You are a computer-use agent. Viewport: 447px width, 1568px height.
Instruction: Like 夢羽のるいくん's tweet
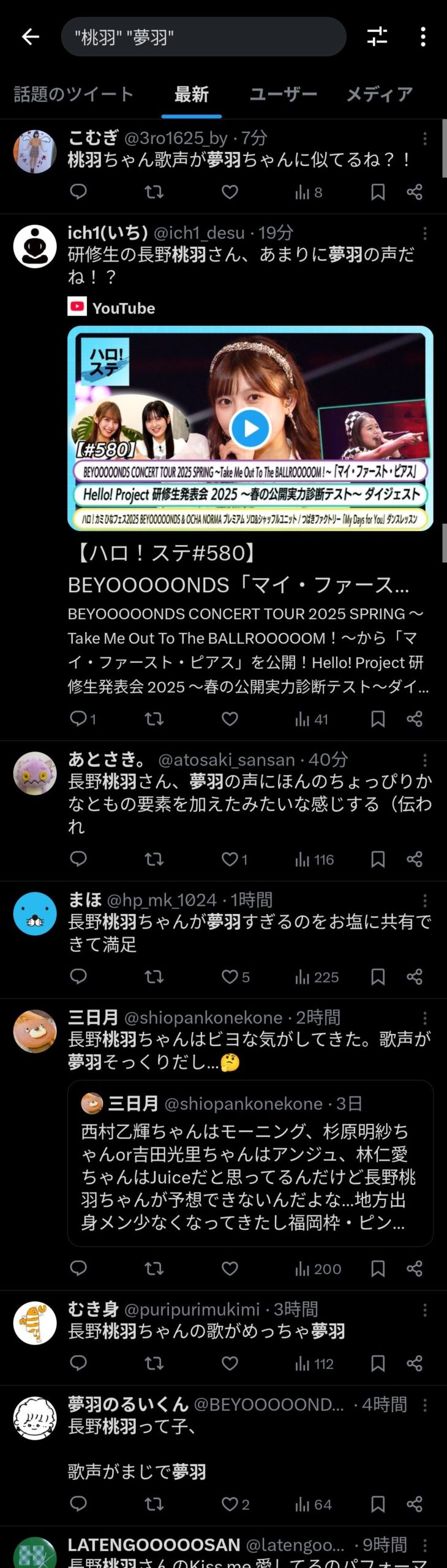pos(230,1504)
